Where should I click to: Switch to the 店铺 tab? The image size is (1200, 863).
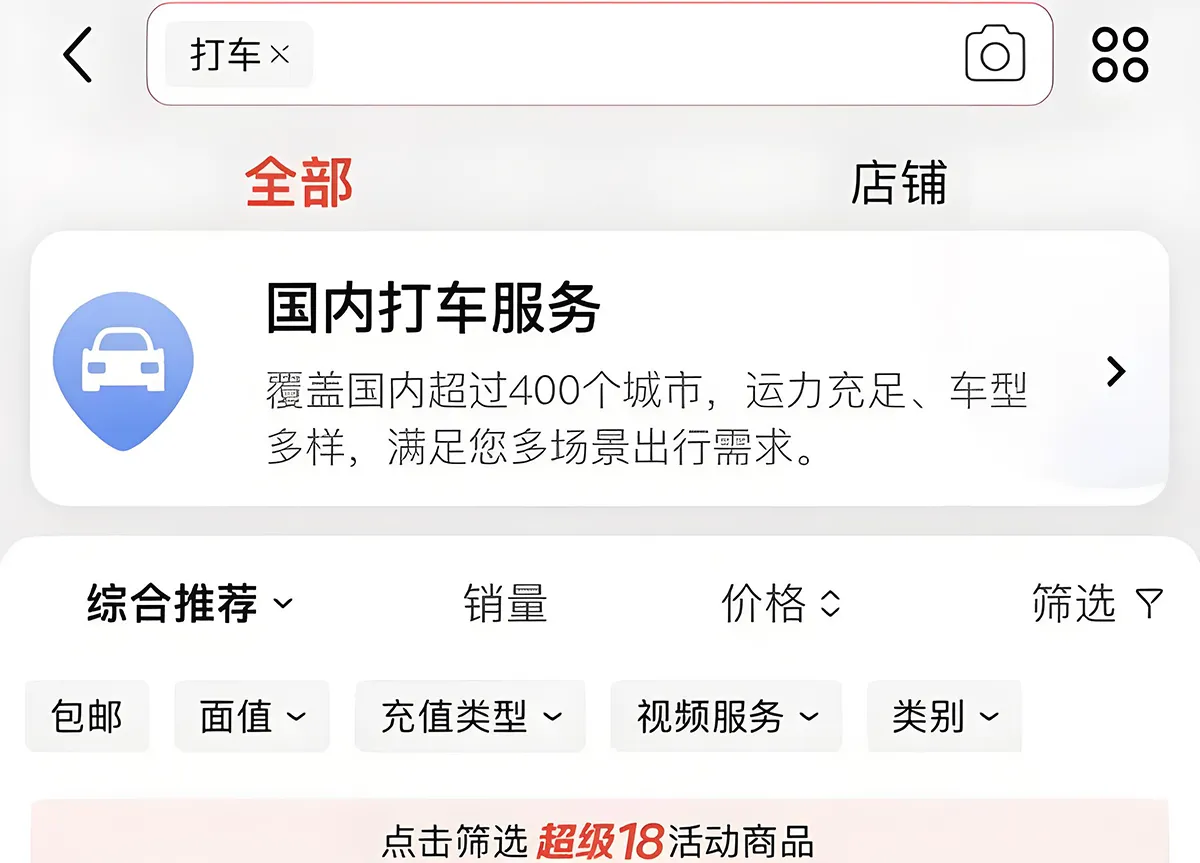(x=898, y=183)
